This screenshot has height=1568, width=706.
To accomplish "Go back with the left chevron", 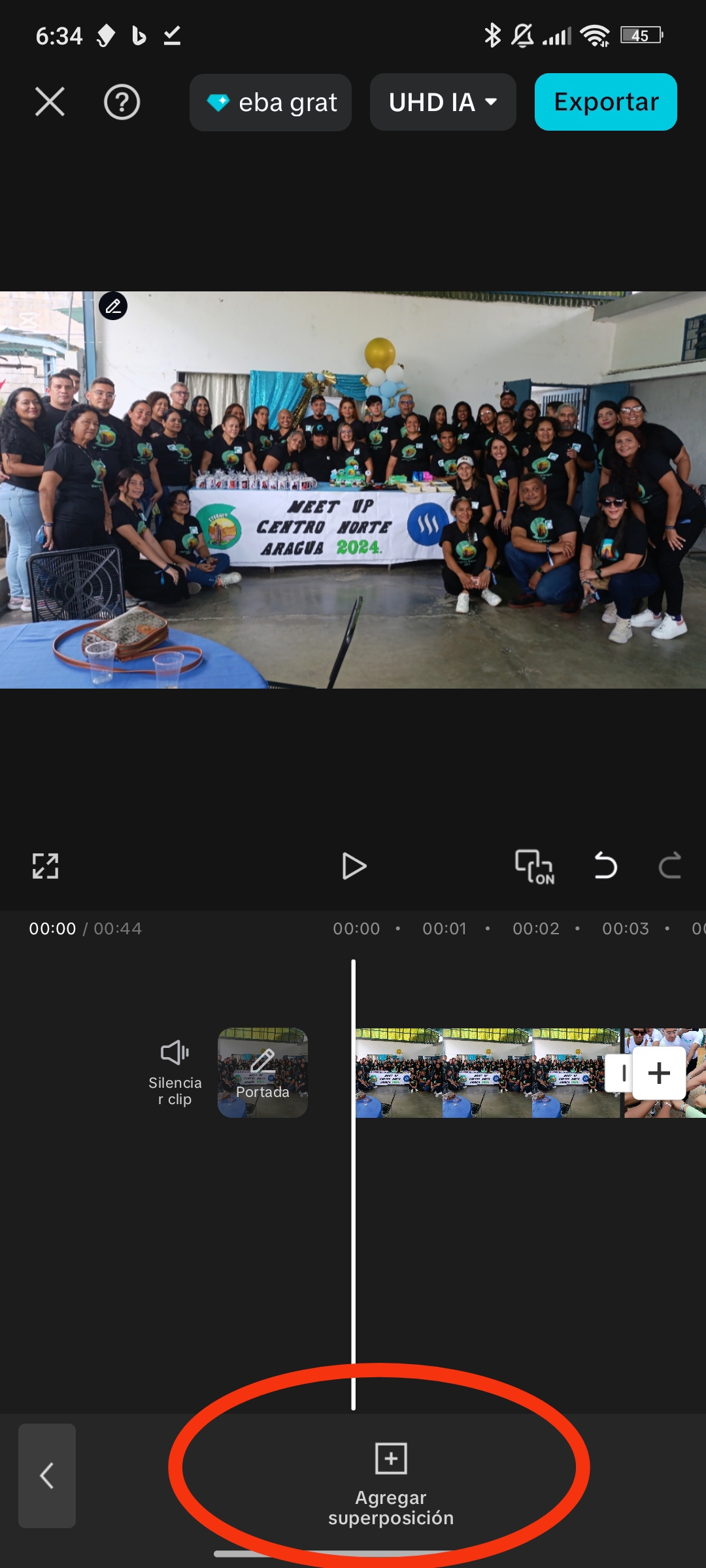I will pos(47,1475).
